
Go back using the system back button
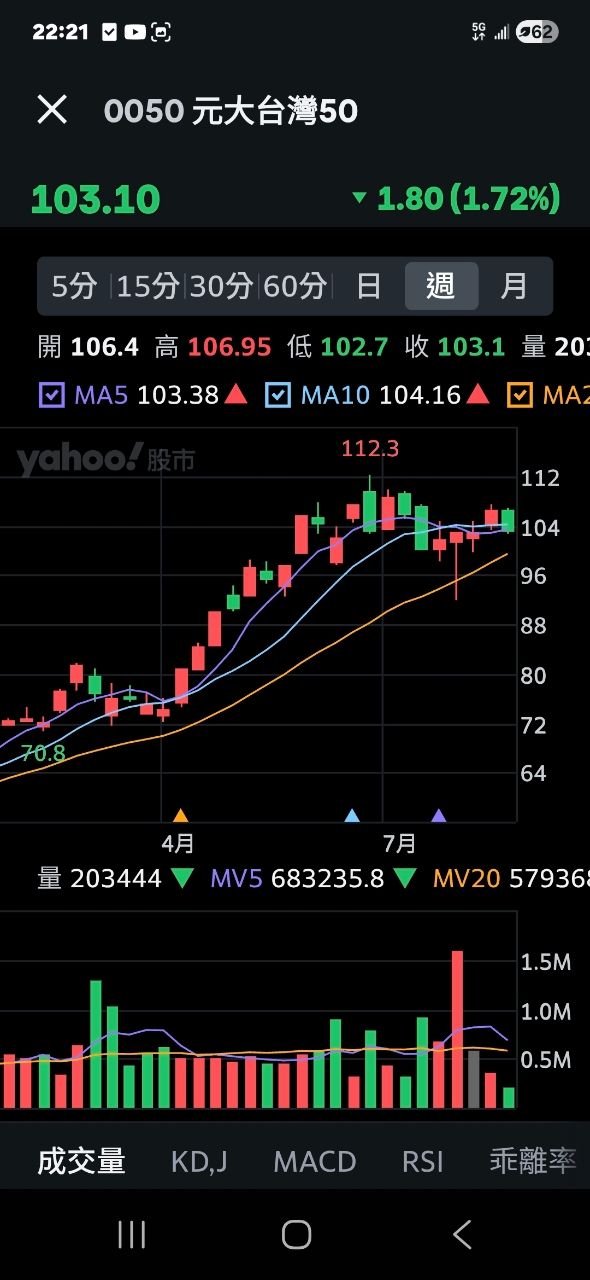[x=462, y=1235]
